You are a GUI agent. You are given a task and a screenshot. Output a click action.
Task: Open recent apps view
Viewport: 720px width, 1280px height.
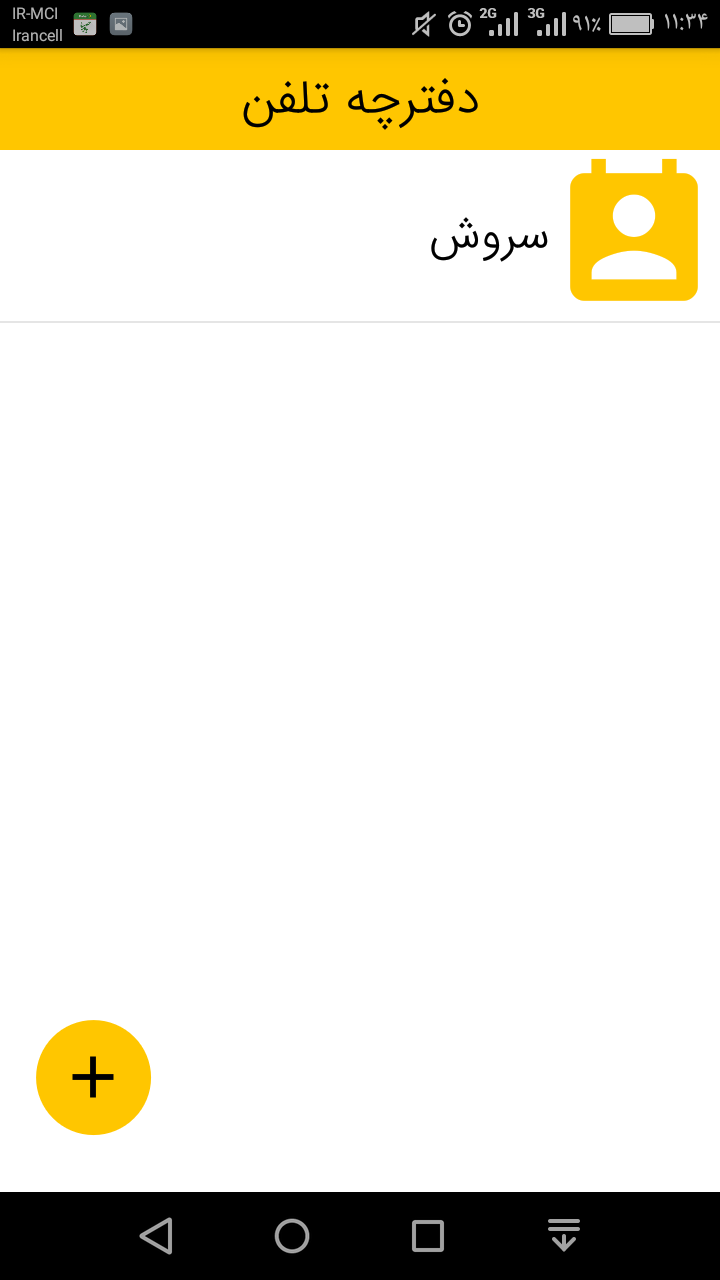(428, 1236)
